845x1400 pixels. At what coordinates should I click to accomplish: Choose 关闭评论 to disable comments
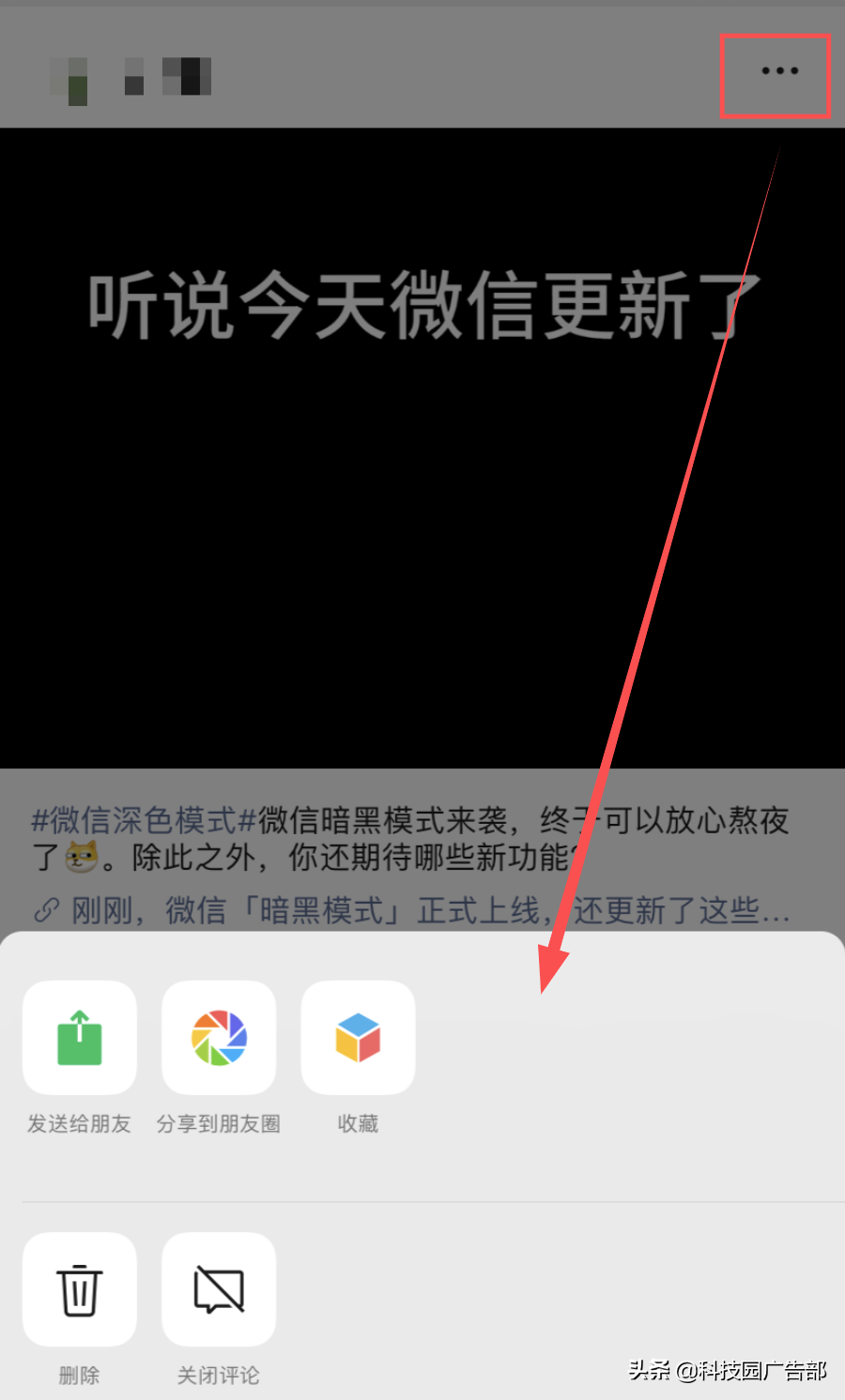[219, 1290]
